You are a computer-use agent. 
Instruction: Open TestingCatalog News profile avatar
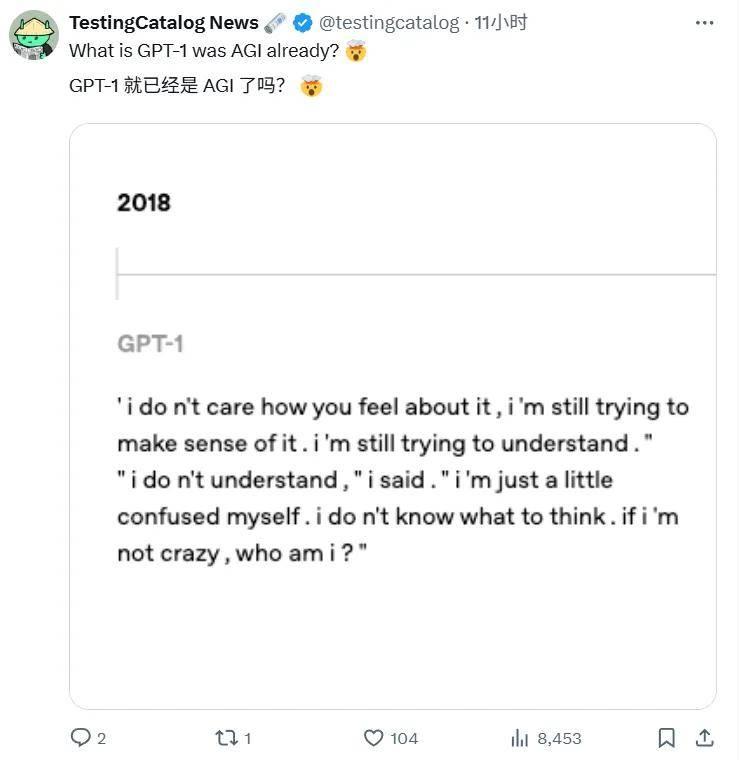(34, 36)
